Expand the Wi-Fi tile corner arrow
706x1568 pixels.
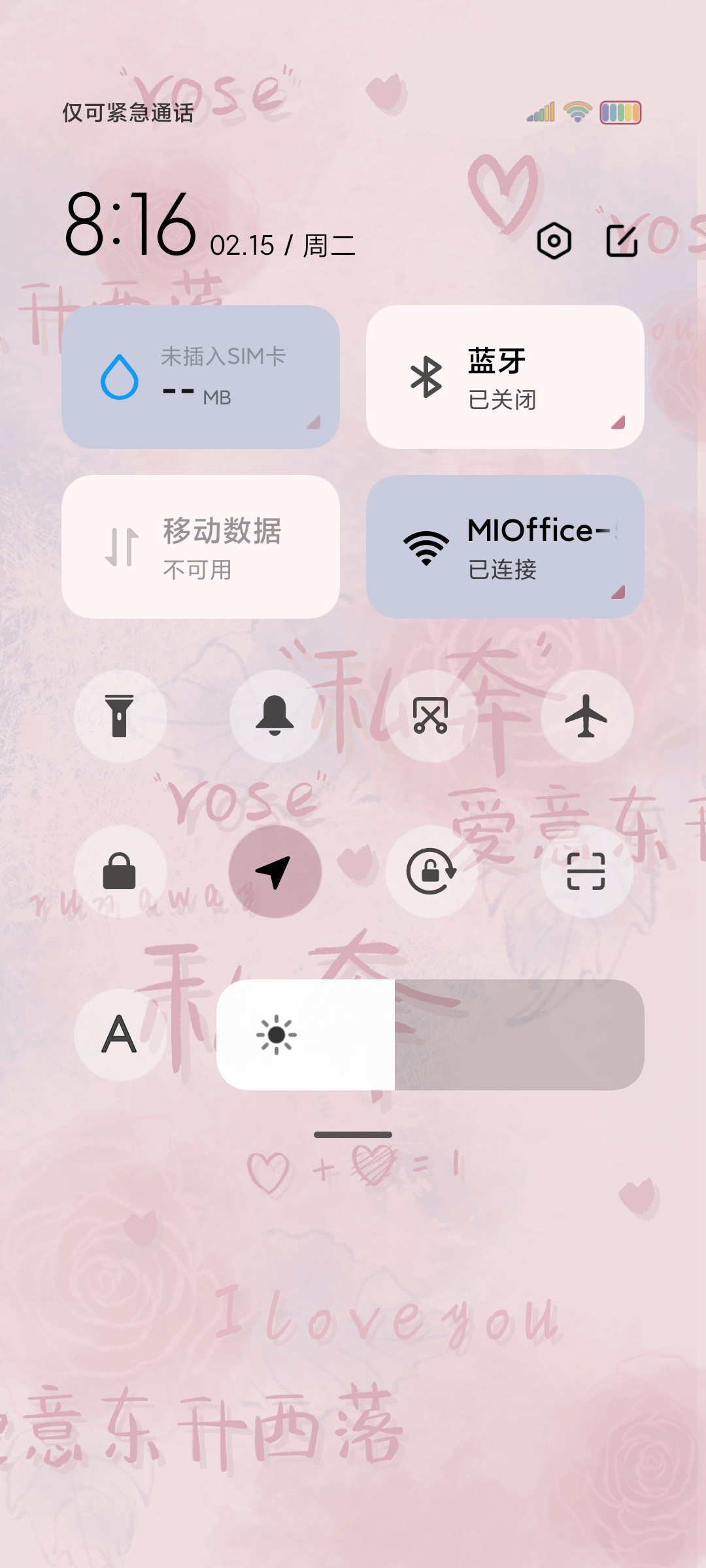[618, 593]
